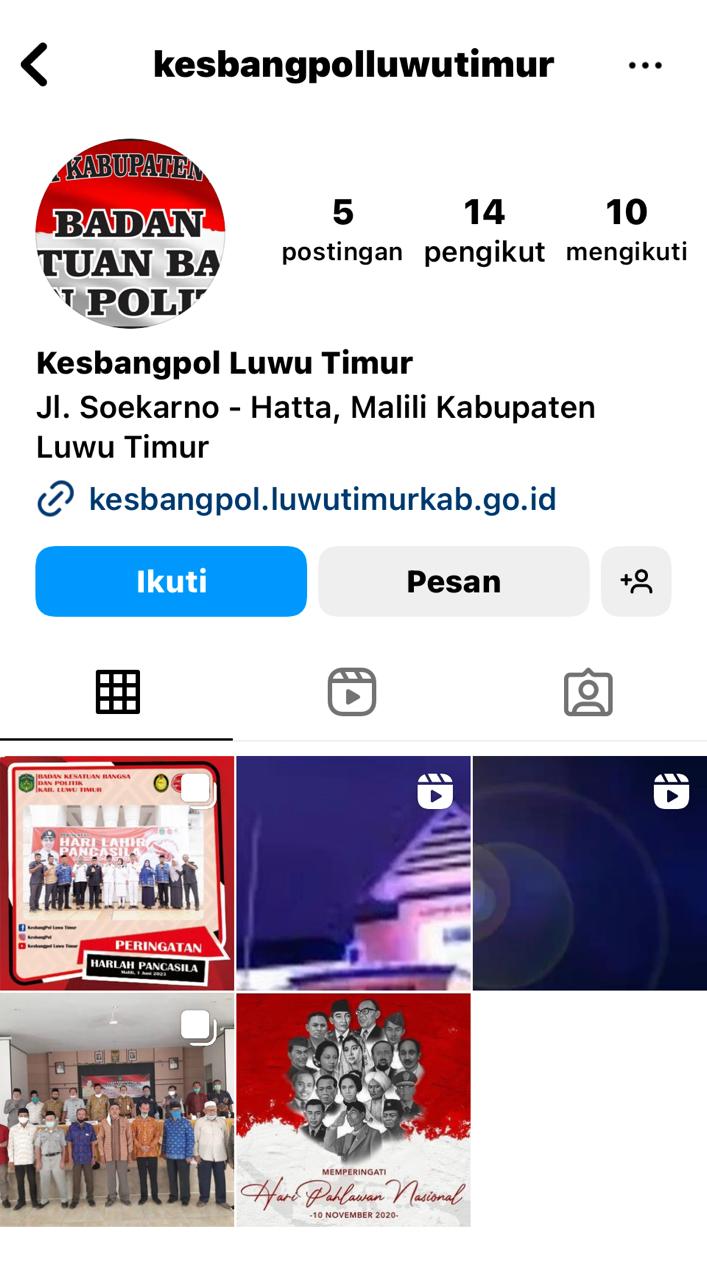Open the Hari Pahlawan Nasional post
The height and width of the screenshot is (1280, 707).
353,1110
